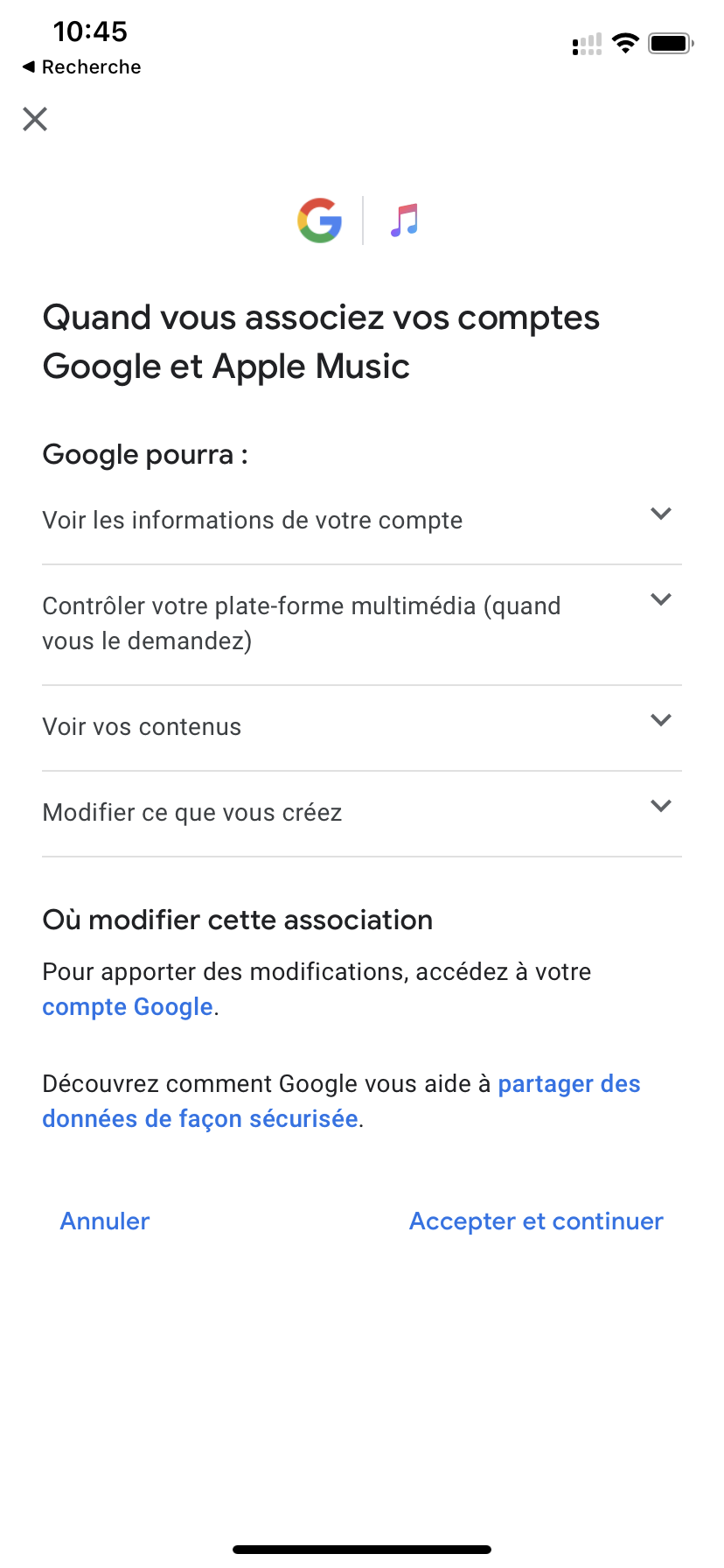
Task: Select "Accepter et continuer"
Action: [x=536, y=1221]
